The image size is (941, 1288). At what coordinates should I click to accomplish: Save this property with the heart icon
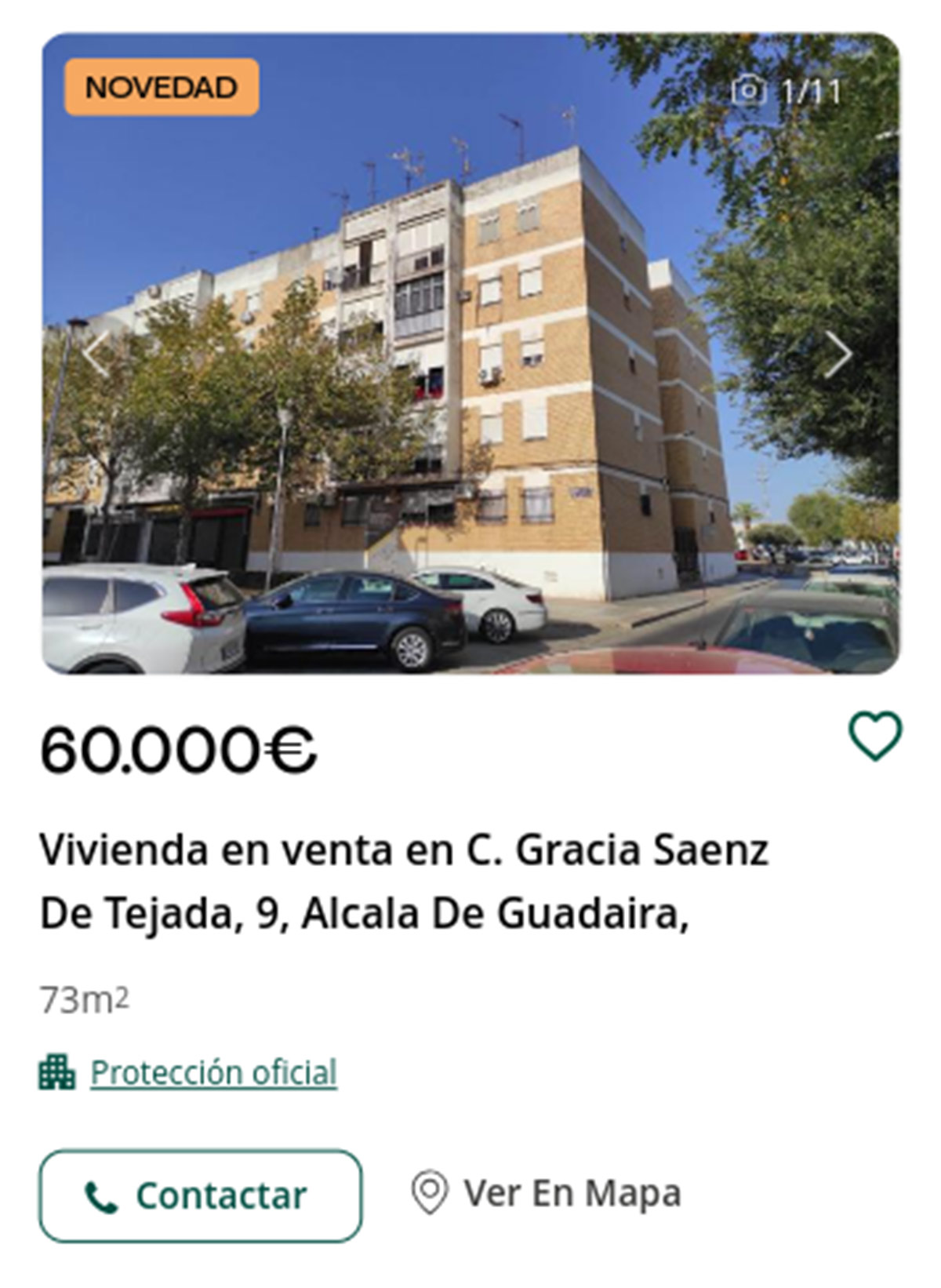(874, 736)
